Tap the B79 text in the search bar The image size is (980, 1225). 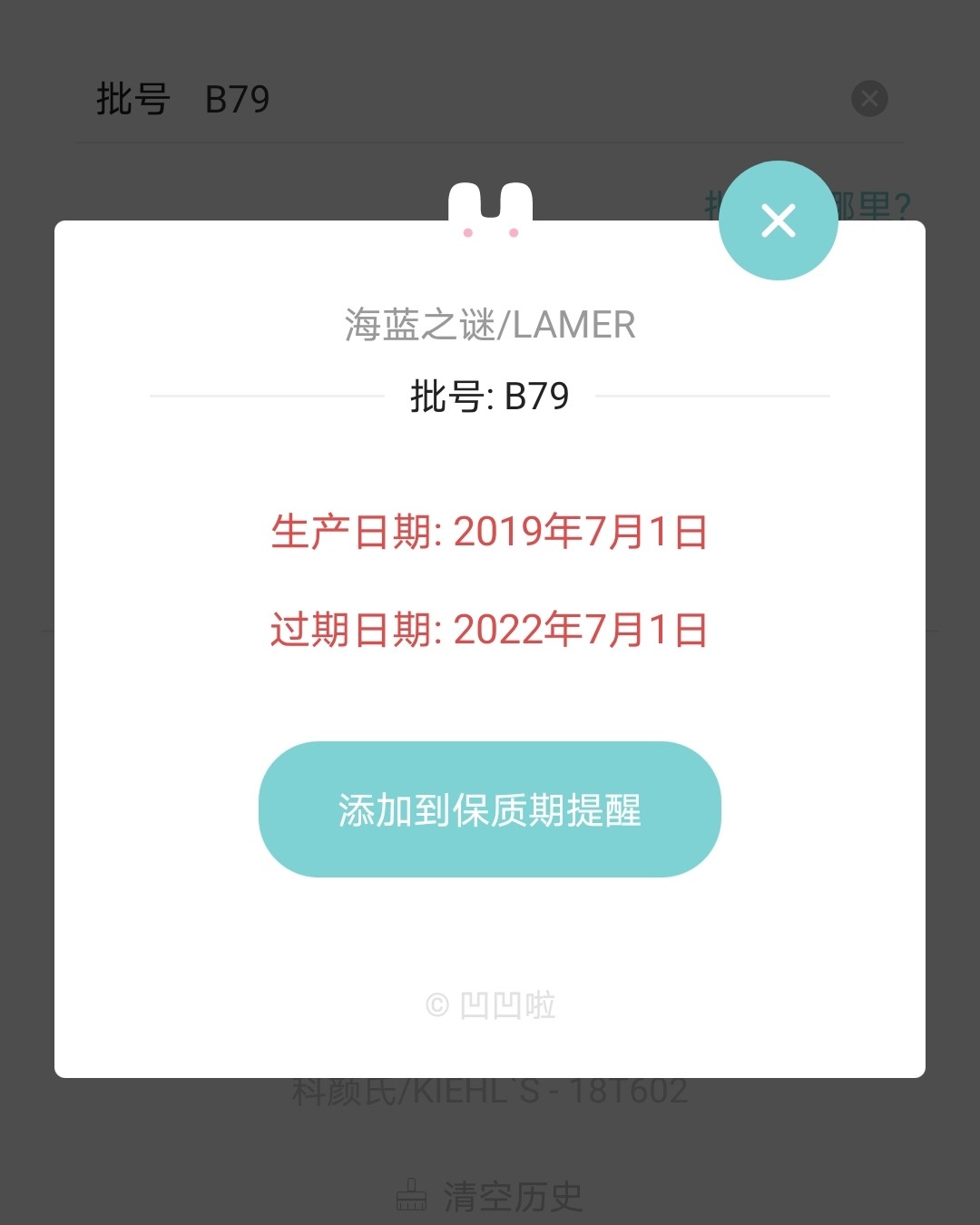click(238, 100)
